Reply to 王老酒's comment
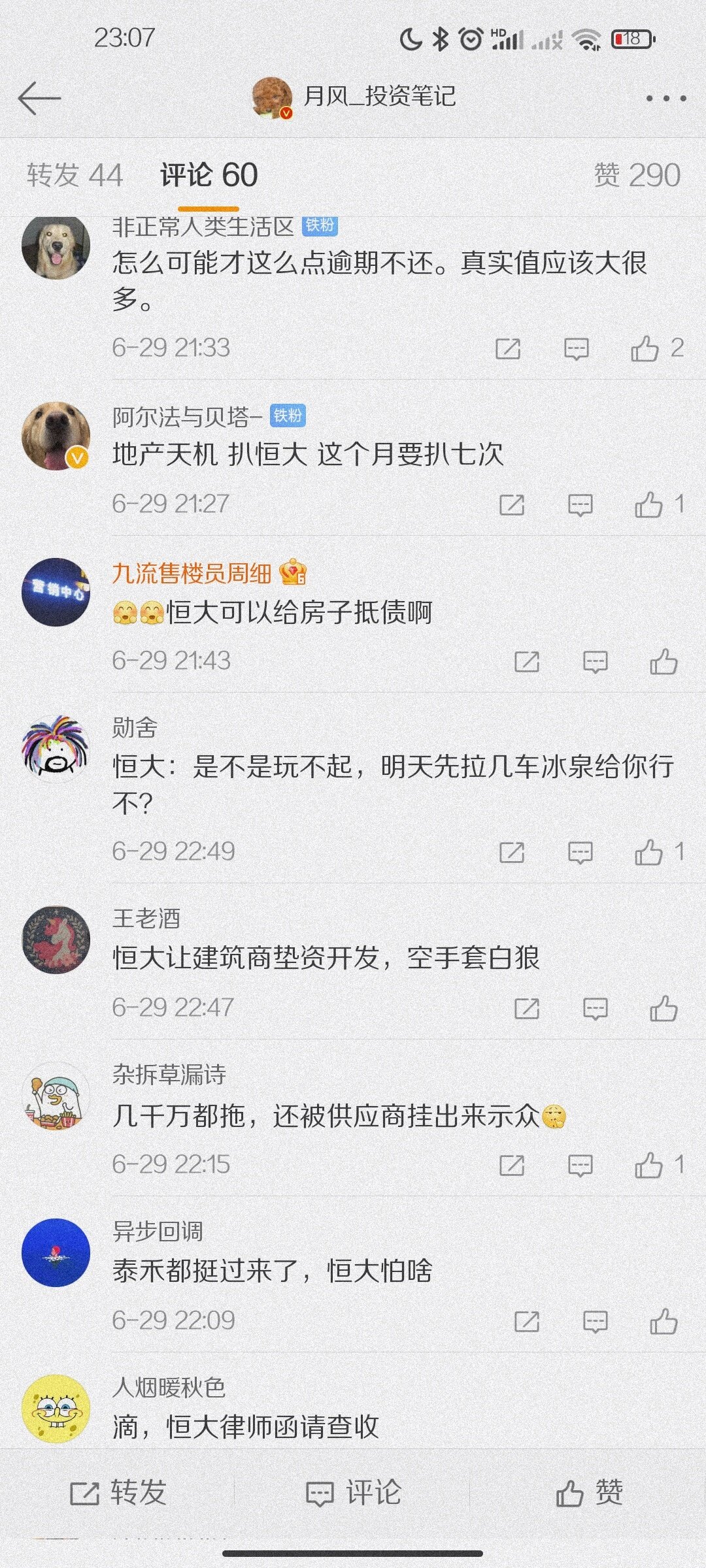This screenshot has height=1568, width=706. coord(595,1009)
